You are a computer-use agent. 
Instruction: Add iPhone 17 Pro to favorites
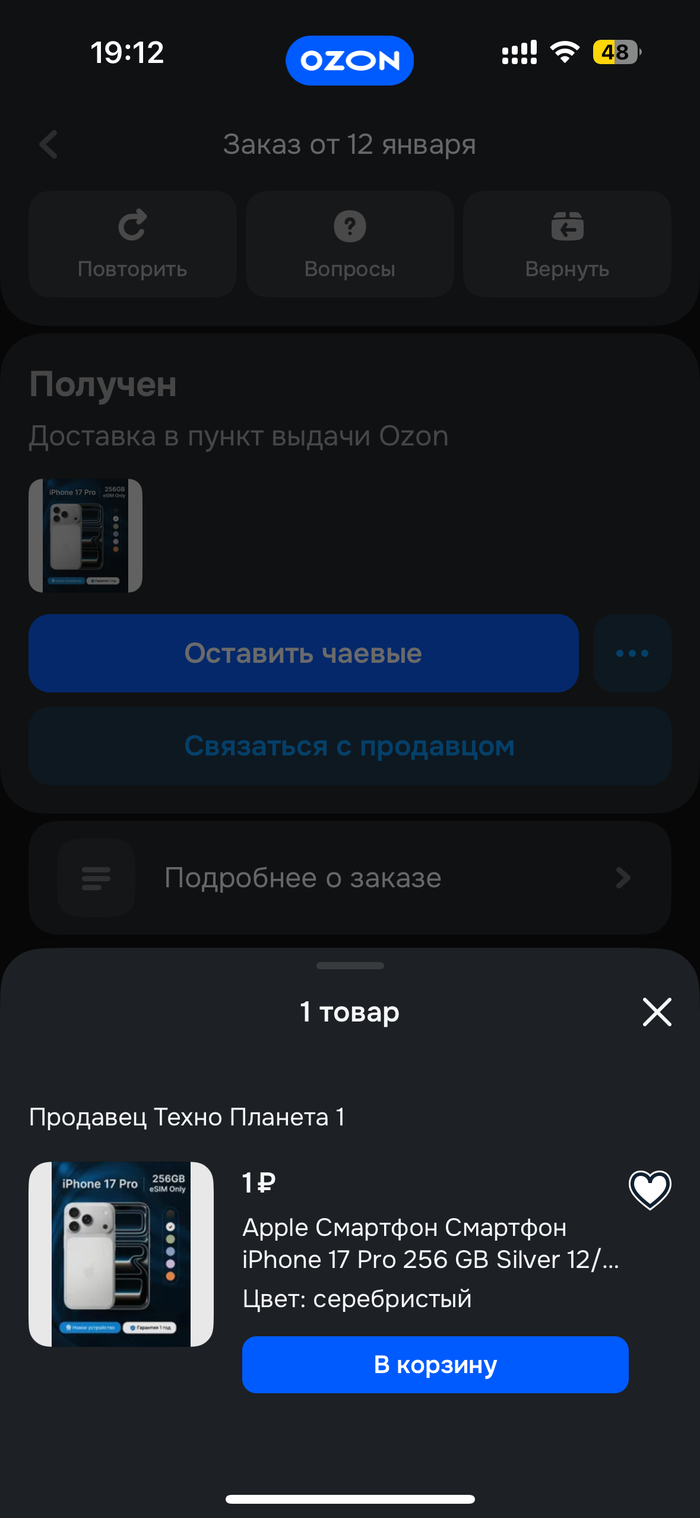[x=650, y=1189]
